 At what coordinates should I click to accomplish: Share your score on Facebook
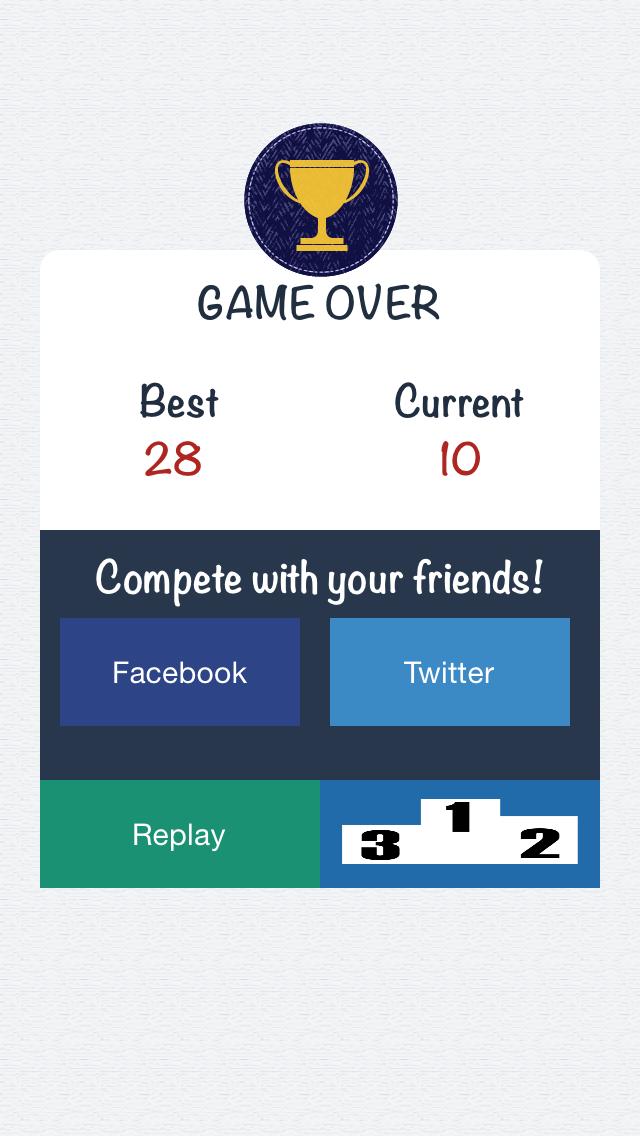pyautogui.click(x=180, y=672)
